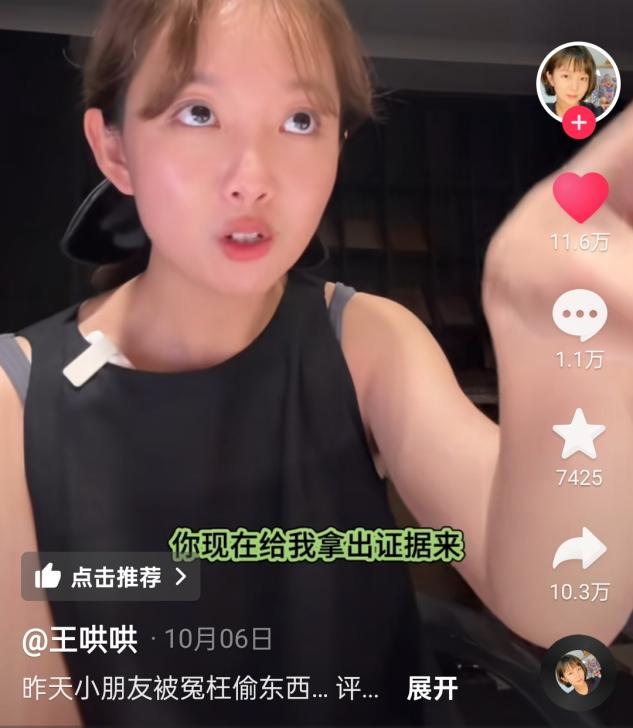Screen dimensions: 633x728
Task: Expand the caption with 展开
Action: coord(432,689)
